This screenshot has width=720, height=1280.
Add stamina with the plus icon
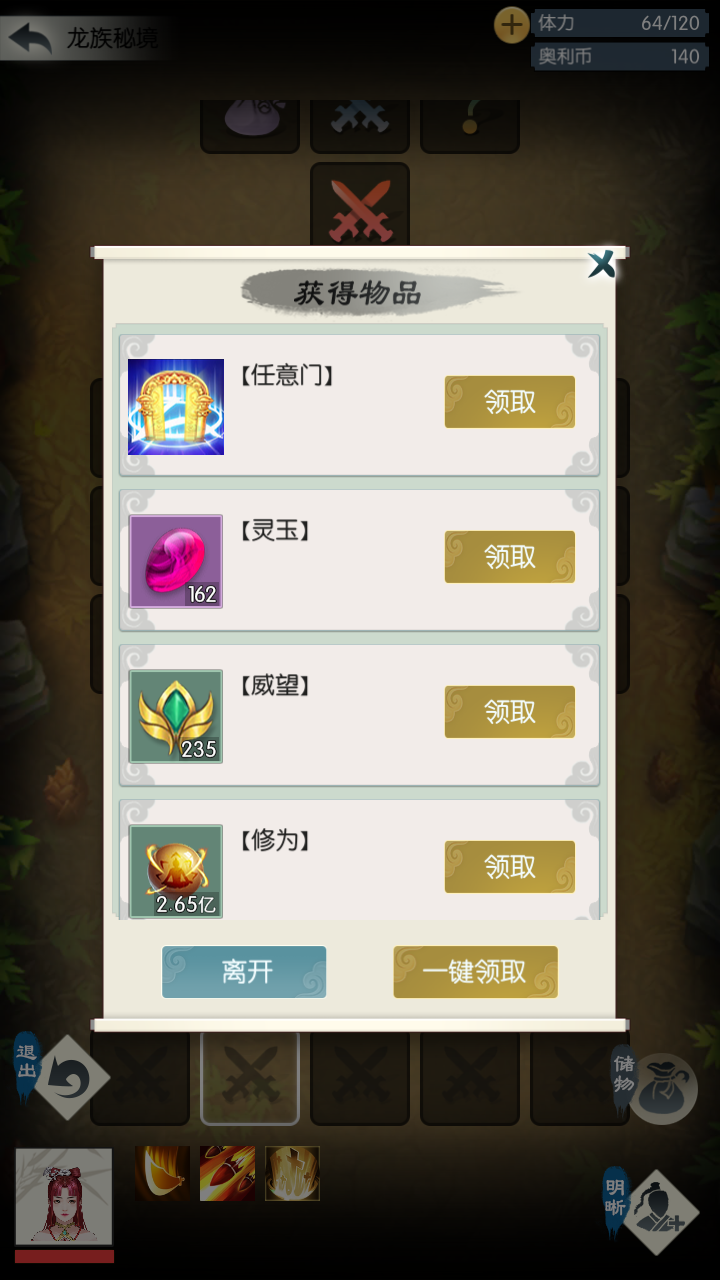click(x=511, y=25)
